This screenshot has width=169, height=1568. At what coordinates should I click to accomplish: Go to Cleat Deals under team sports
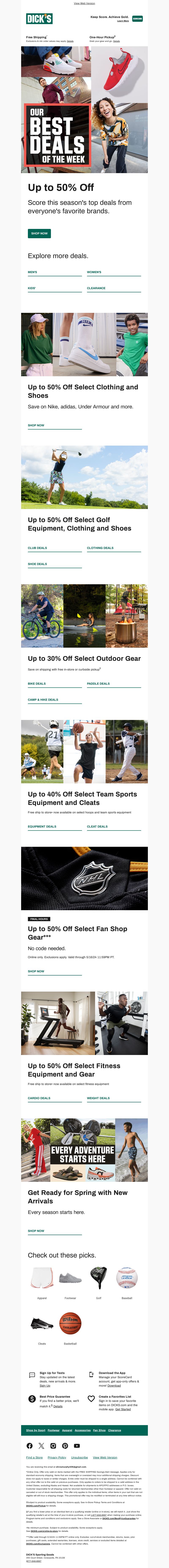(x=97, y=827)
